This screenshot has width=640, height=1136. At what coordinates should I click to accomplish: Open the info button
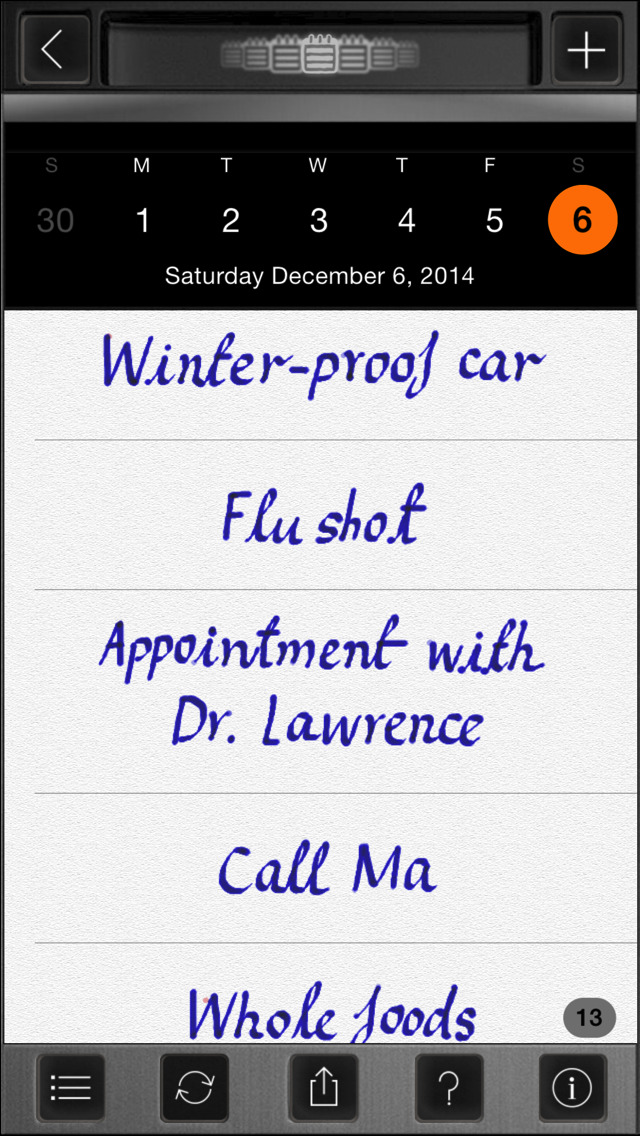pos(572,1088)
